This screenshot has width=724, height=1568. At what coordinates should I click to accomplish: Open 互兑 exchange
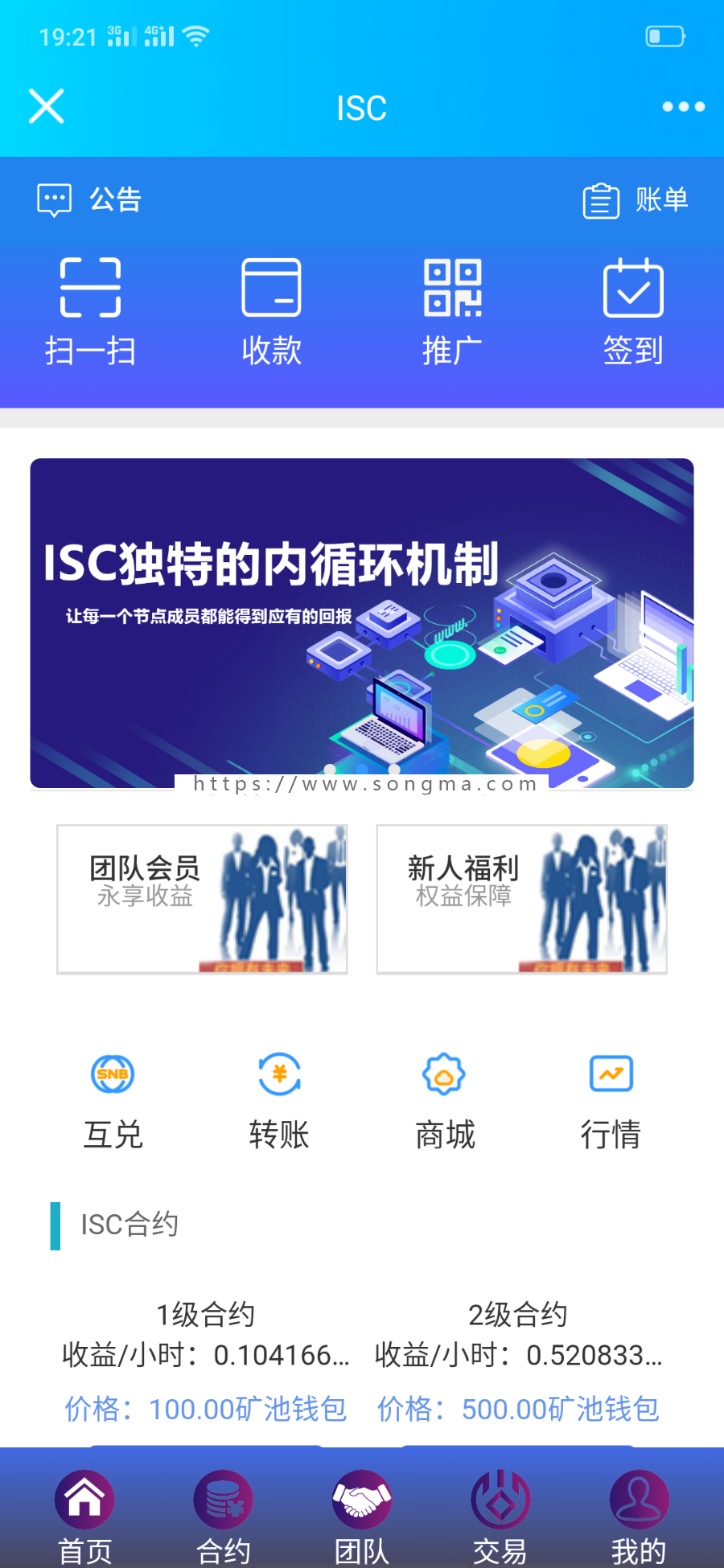[113, 1102]
